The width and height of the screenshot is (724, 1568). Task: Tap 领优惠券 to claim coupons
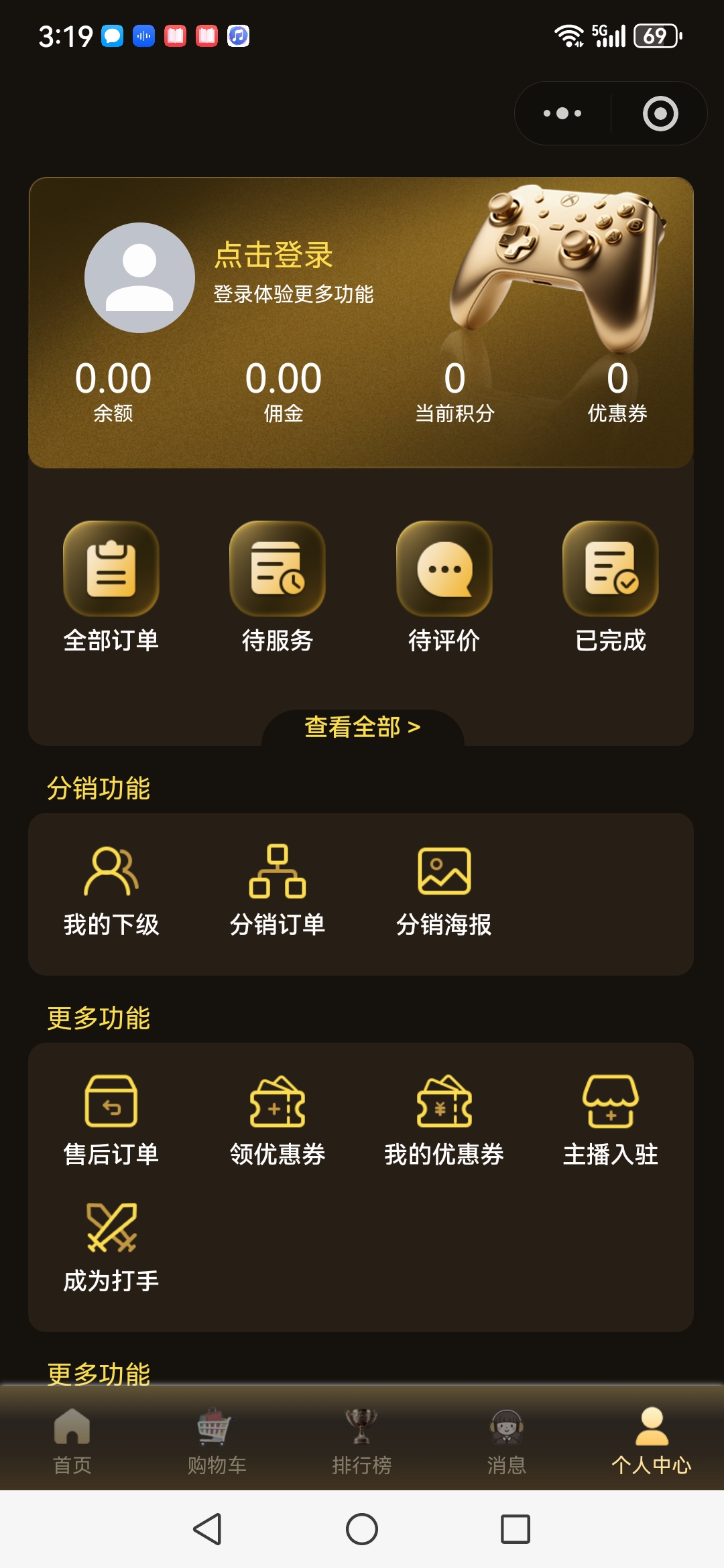(278, 1120)
